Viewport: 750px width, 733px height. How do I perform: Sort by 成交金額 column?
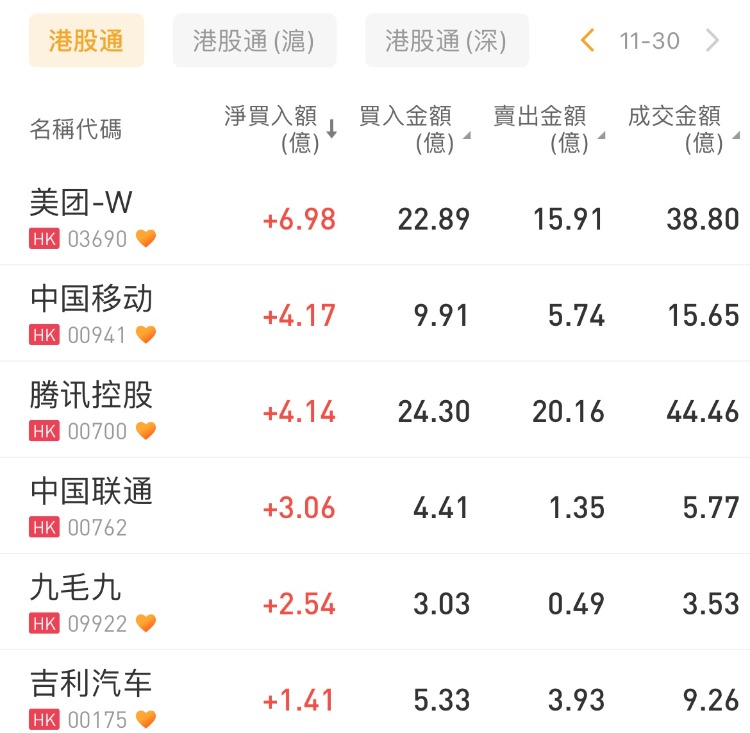[680, 130]
